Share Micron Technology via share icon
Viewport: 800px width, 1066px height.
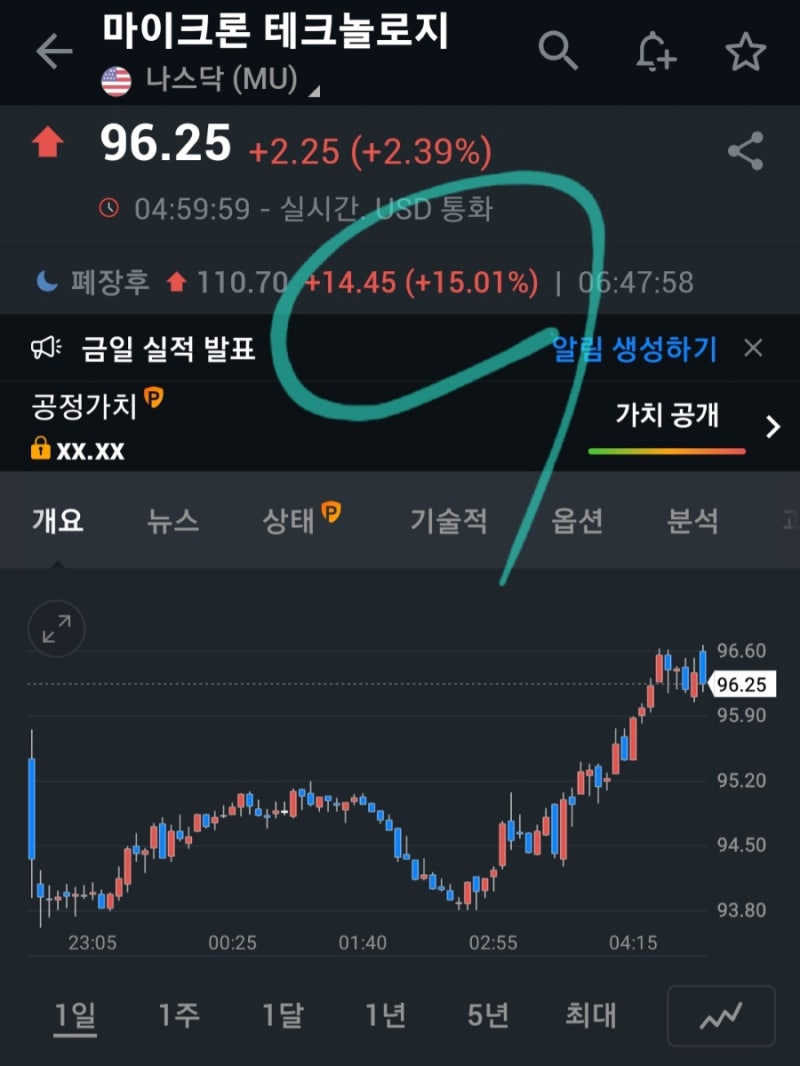pos(744,148)
